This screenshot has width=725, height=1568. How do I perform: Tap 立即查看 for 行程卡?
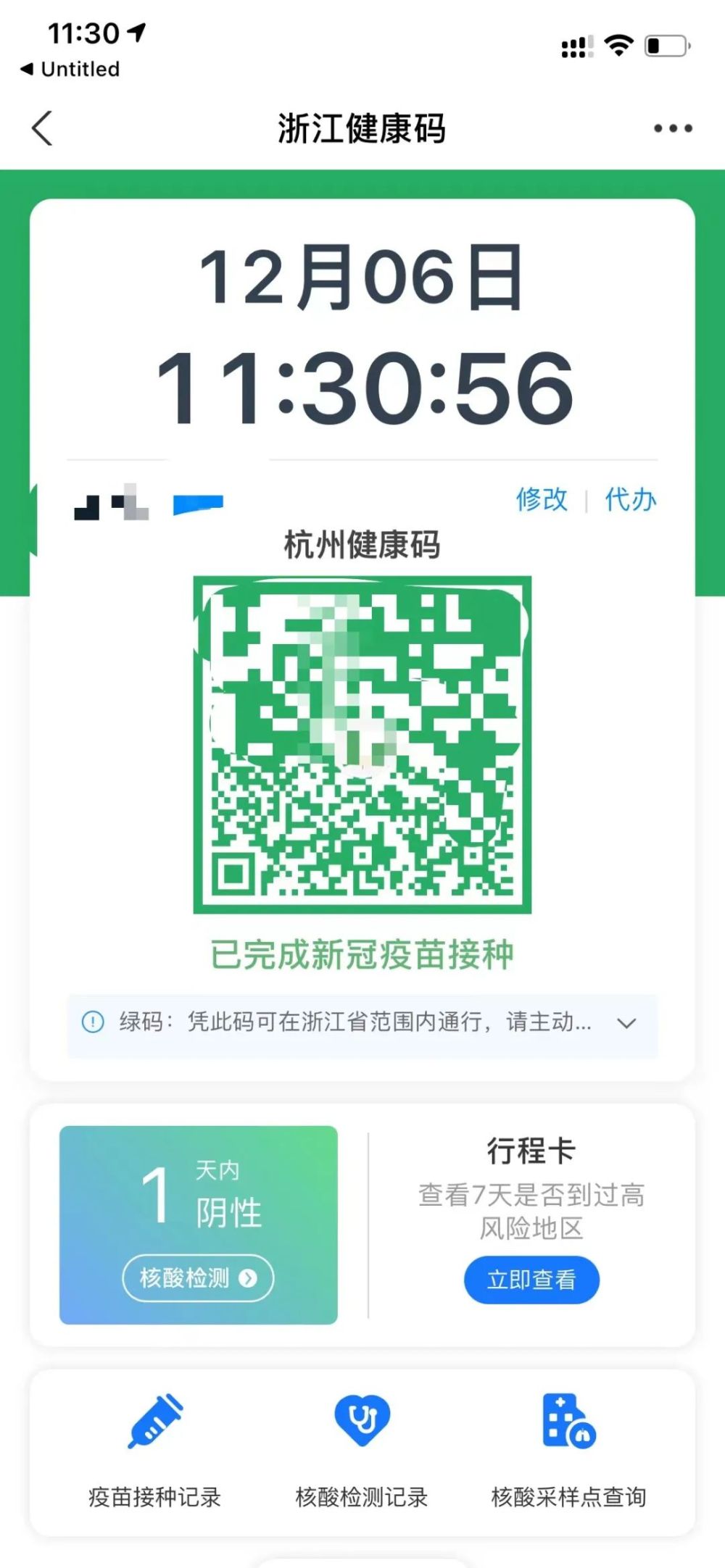(531, 1280)
